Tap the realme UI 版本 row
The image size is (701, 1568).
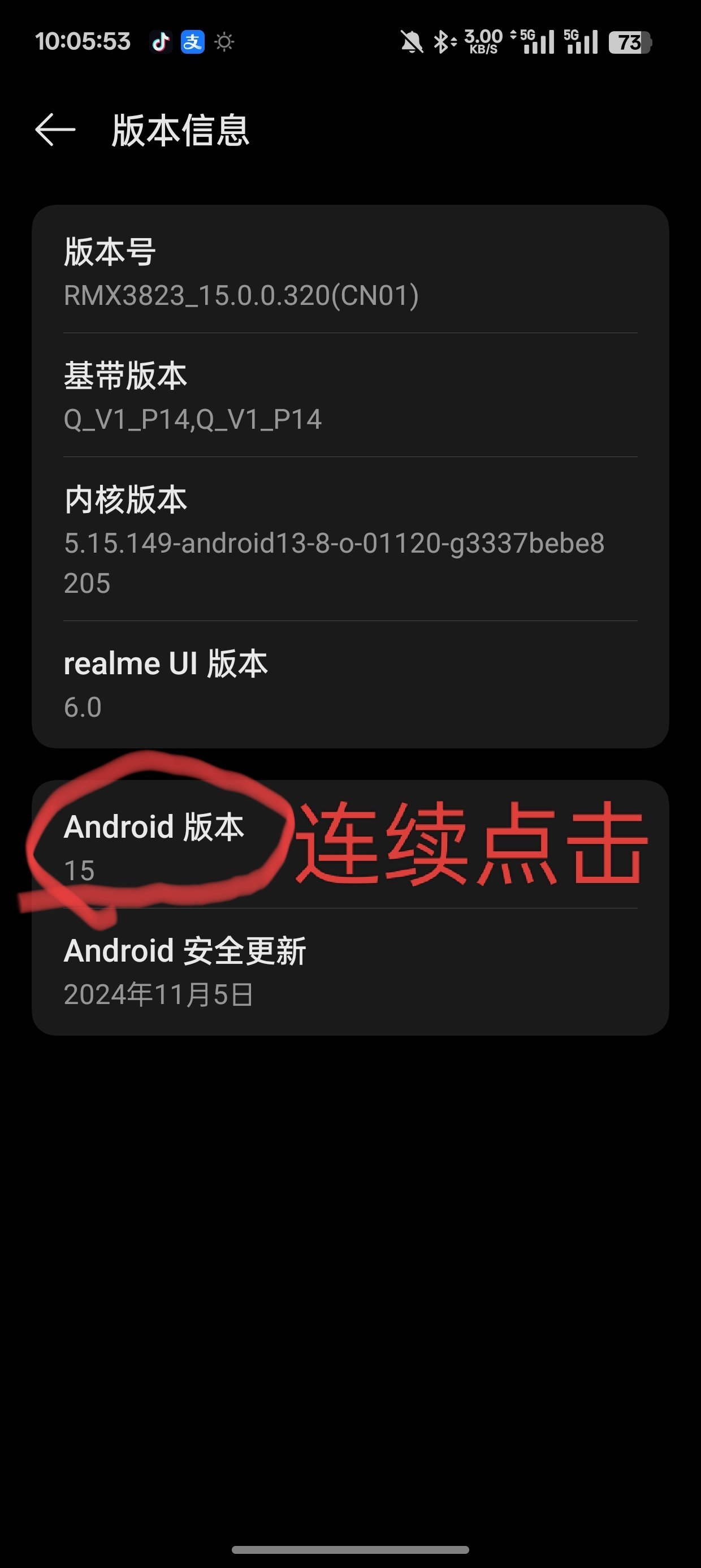pyautogui.click(x=350, y=684)
